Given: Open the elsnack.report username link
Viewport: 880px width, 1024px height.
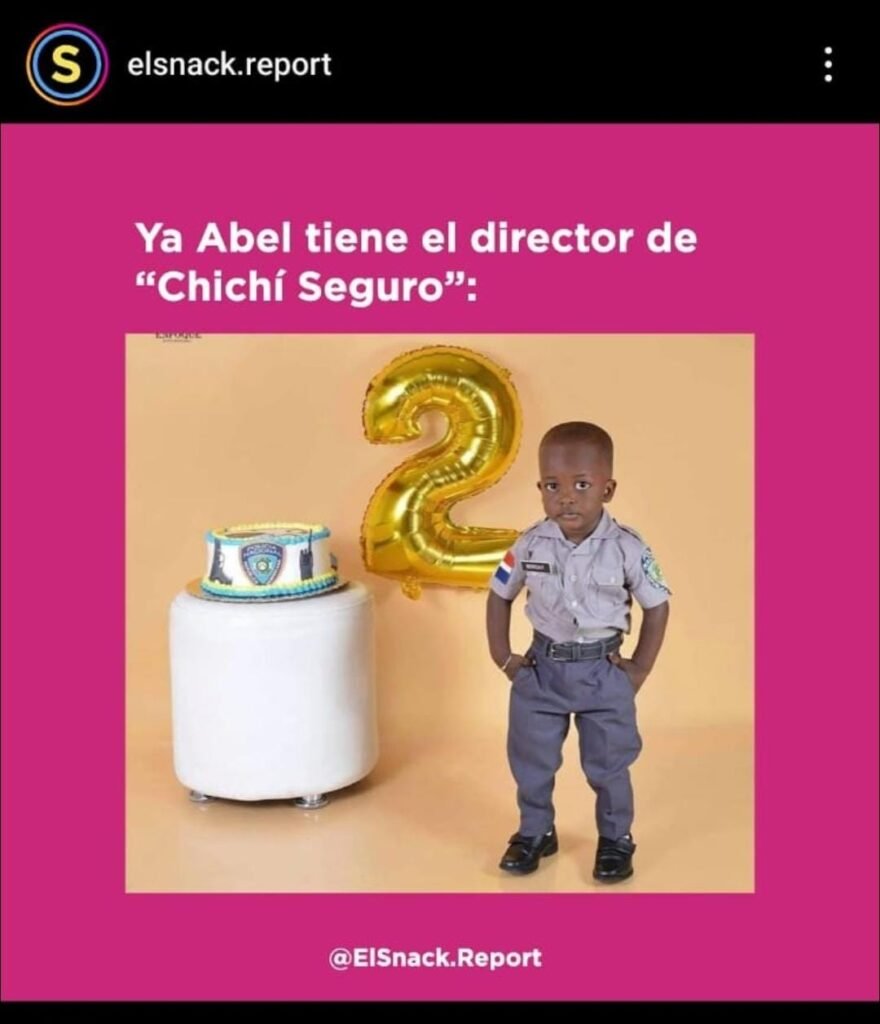Looking at the screenshot, I should point(229,65).
